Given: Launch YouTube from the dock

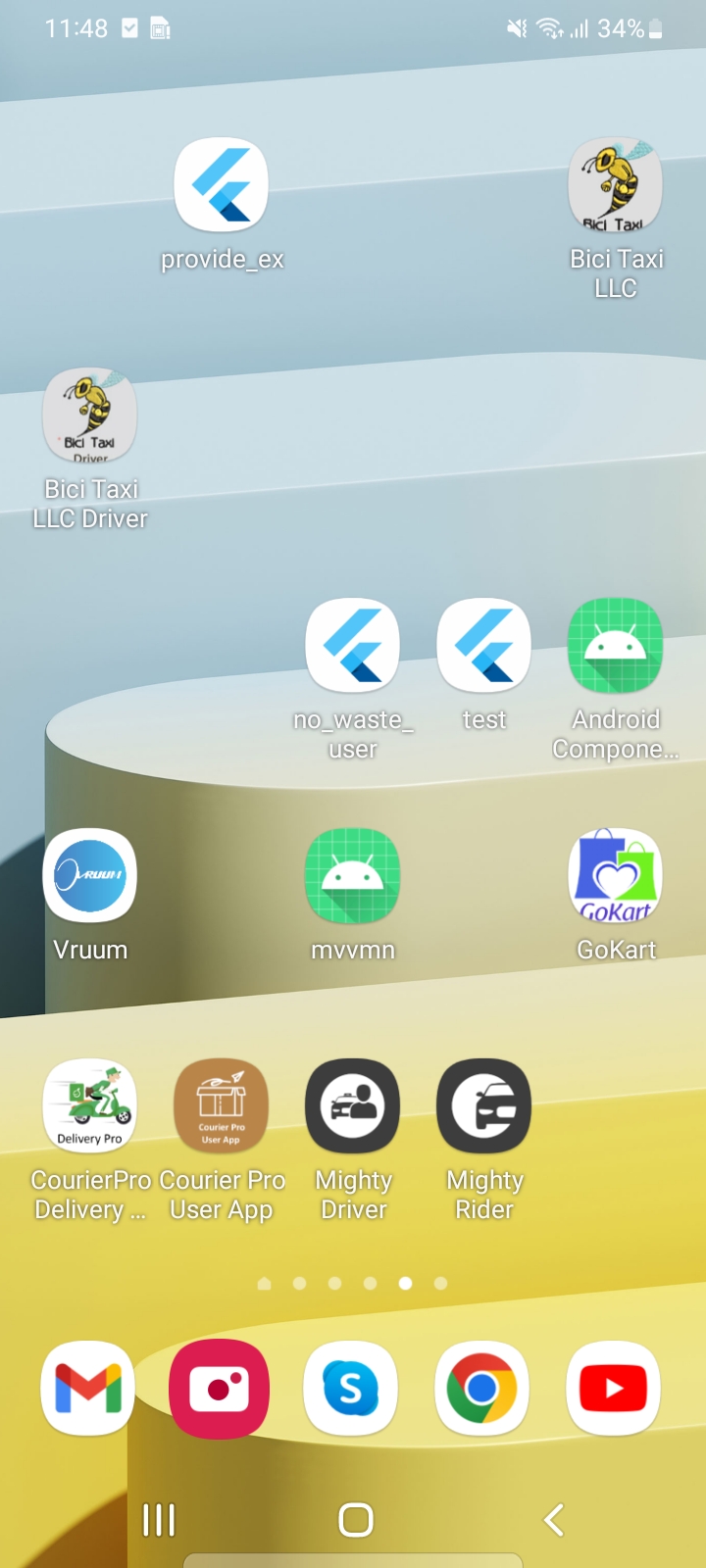Looking at the screenshot, I should (614, 1389).
